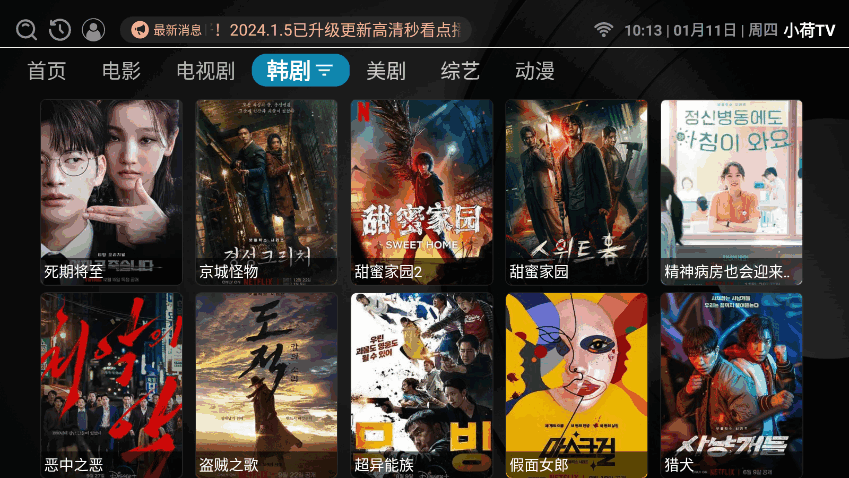
Task: Select the 甜蜜家园2 poster
Action: point(421,190)
